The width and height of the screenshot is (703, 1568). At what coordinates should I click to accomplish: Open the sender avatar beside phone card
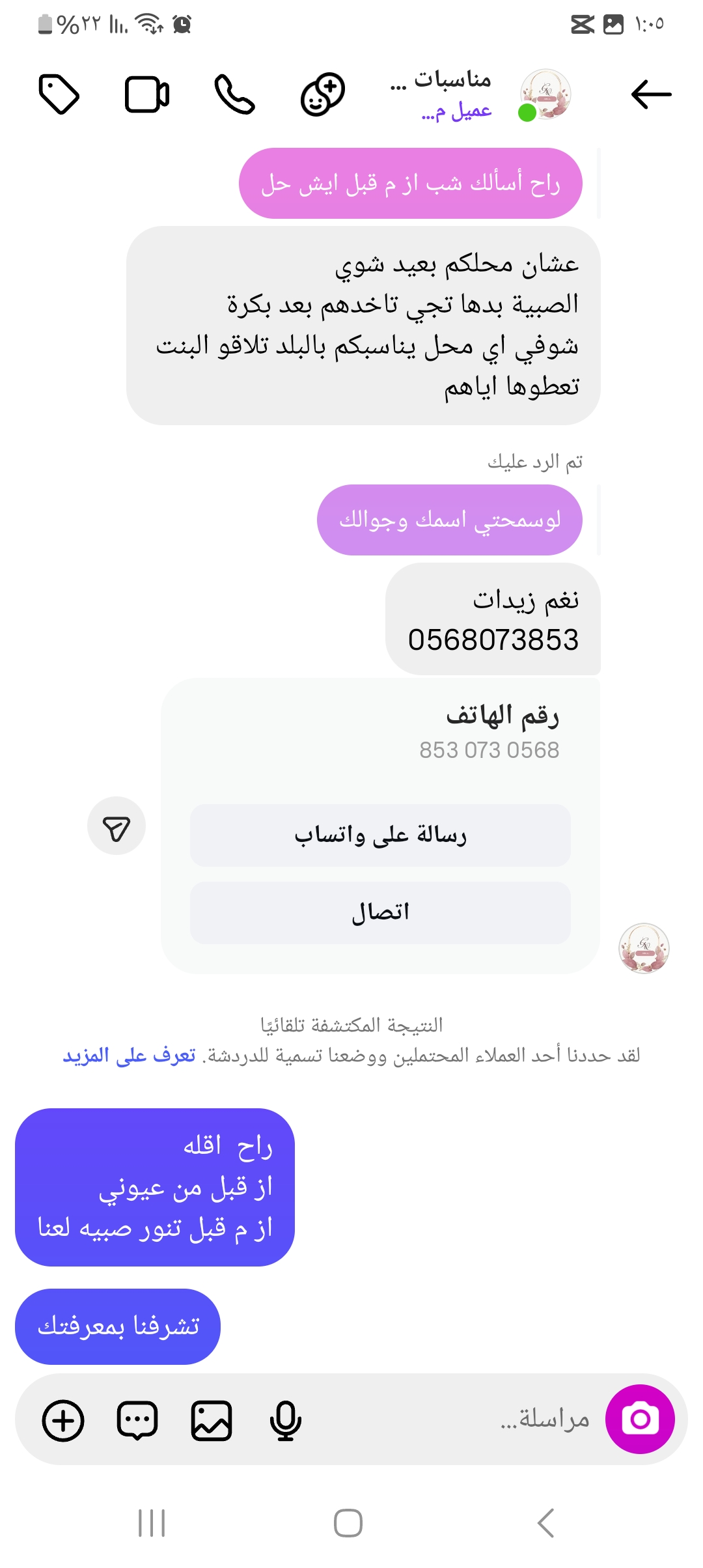tap(644, 948)
